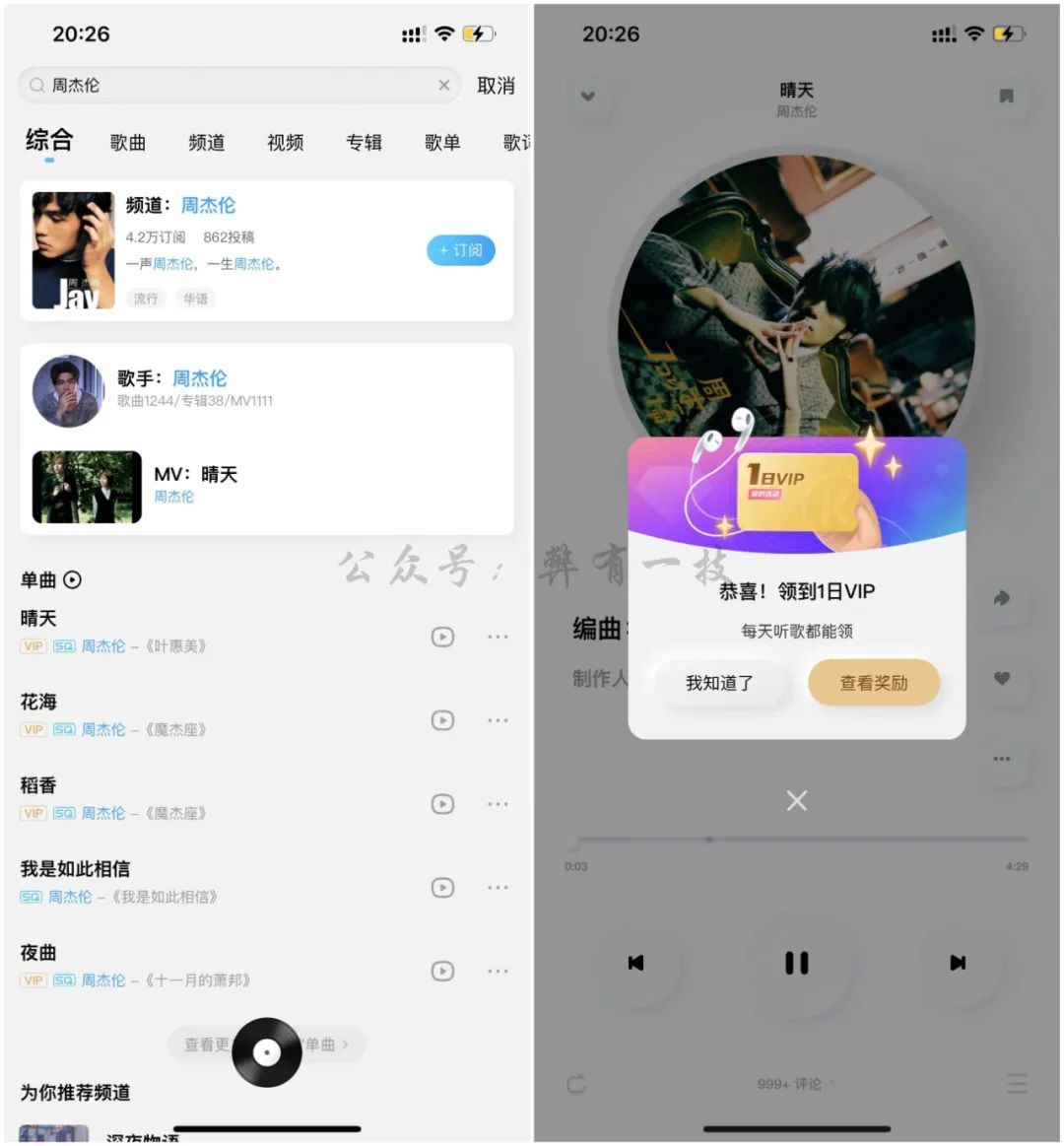The width and height of the screenshot is (1064, 1146).
Task: Open the 专辑 tab
Action: tap(364, 143)
